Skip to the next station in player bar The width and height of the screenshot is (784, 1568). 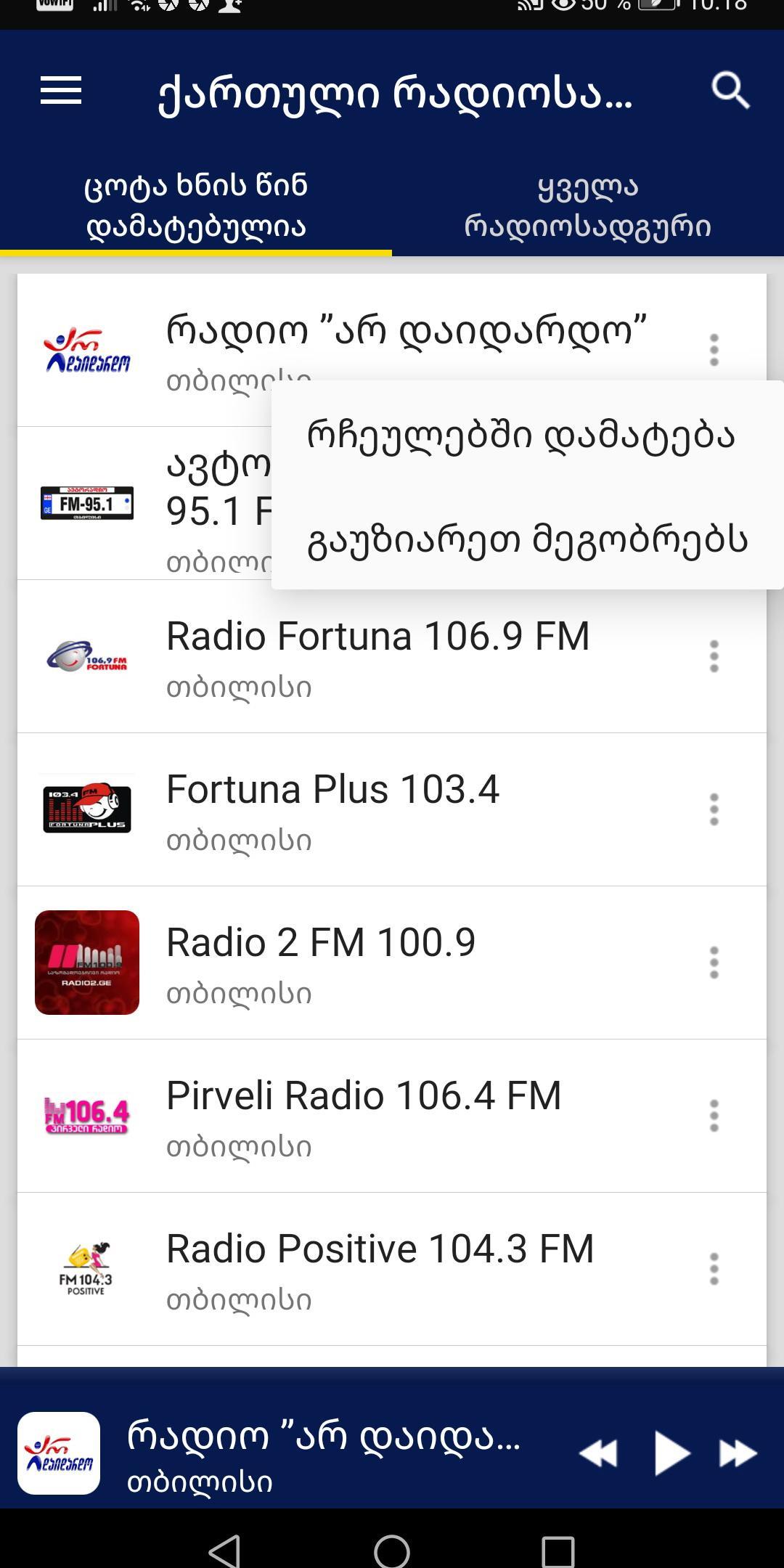coord(738,1453)
